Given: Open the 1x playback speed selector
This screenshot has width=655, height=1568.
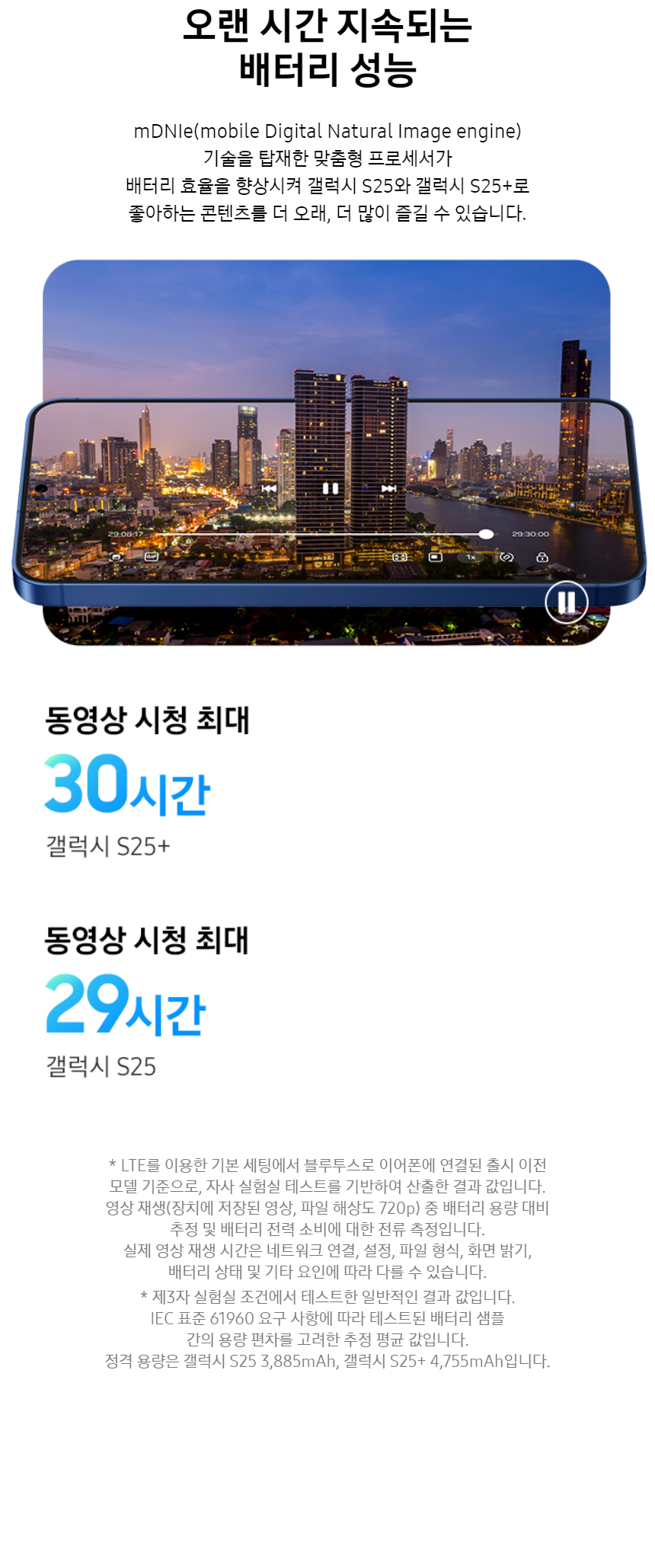Looking at the screenshot, I should click(x=470, y=558).
